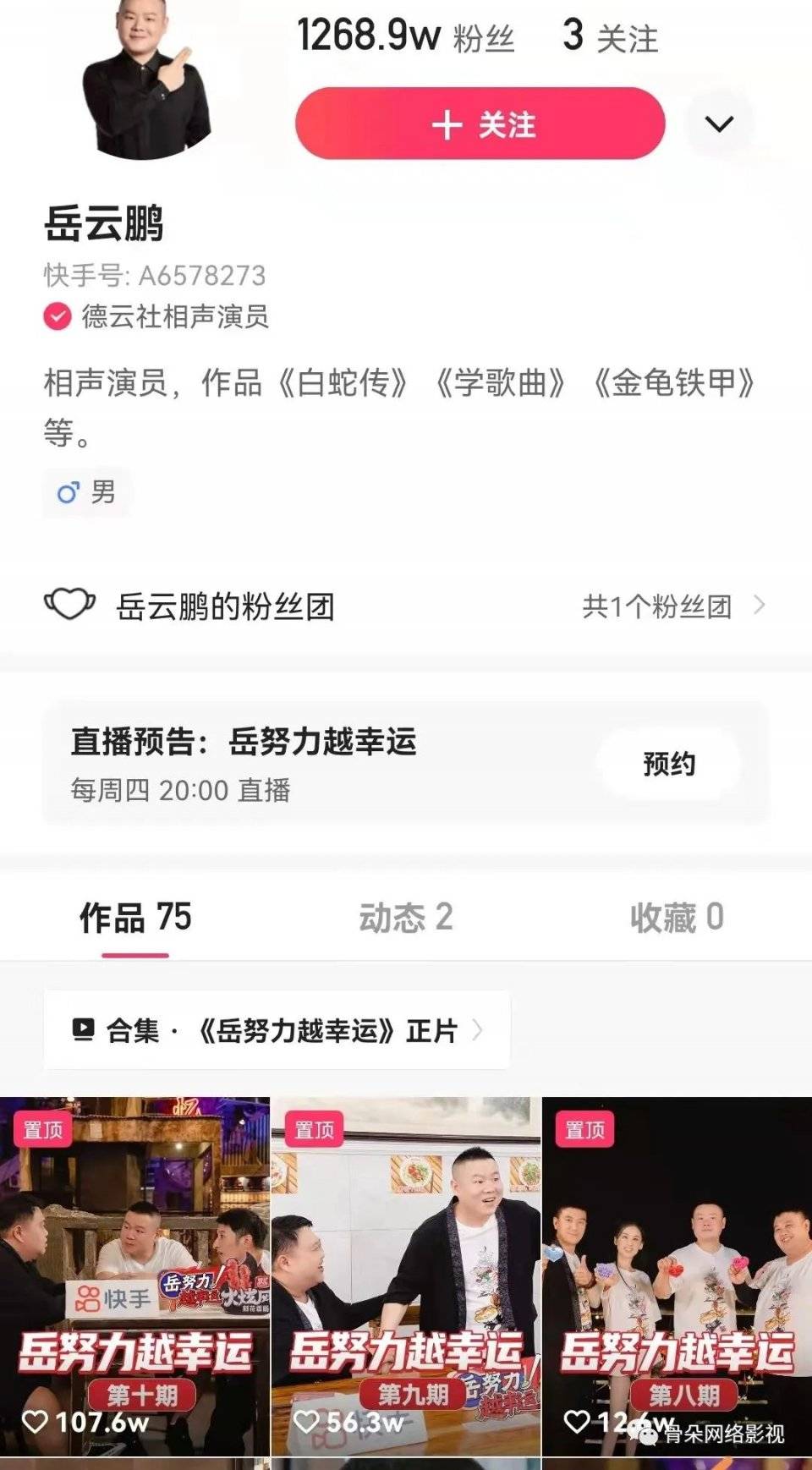Click the 关注 follow button
The image size is (812, 1470).
[x=479, y=123]
